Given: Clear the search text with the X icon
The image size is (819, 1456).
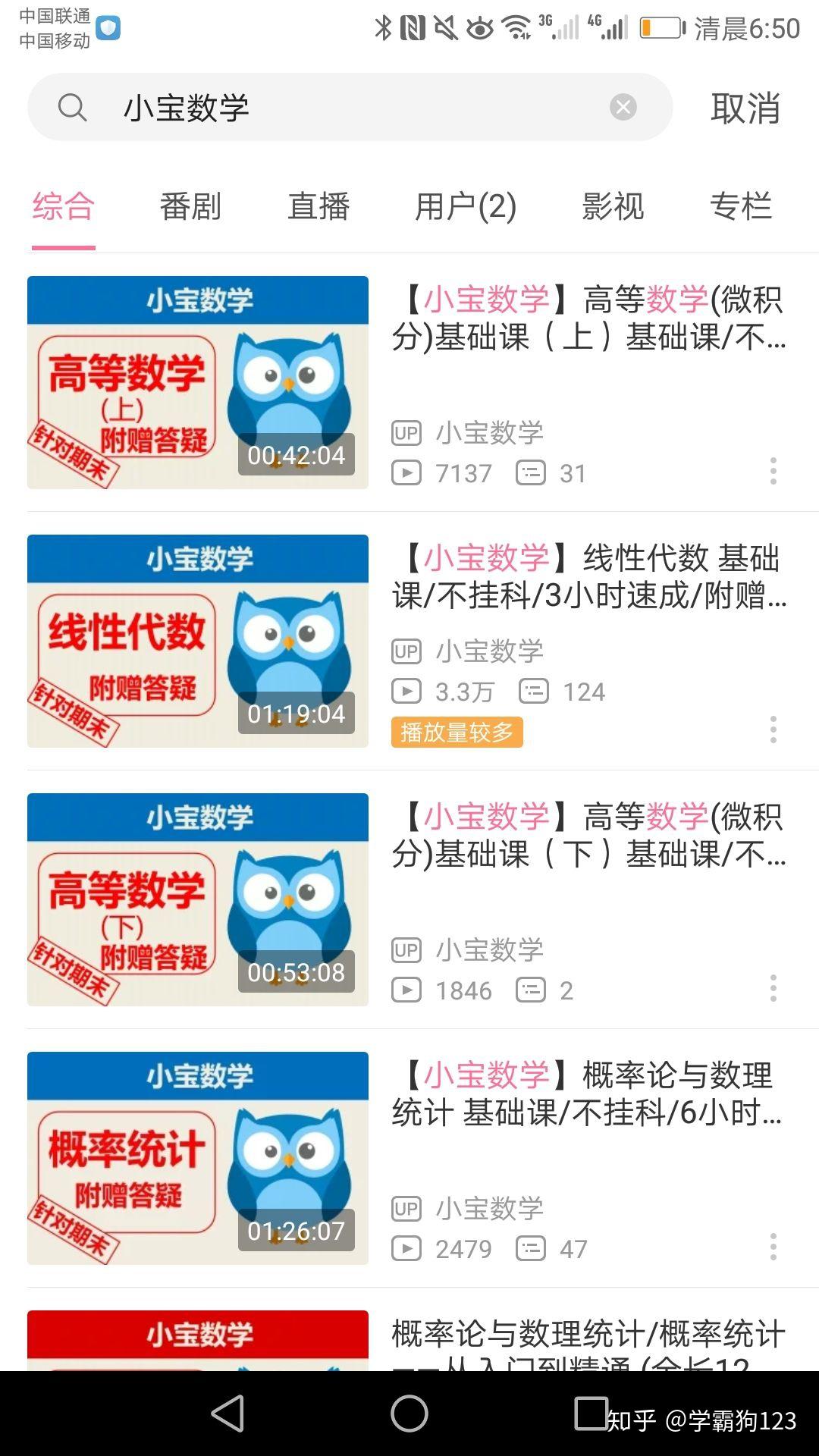Looking at the screenshot, I should pyautogui.click(x=623, y=107).
